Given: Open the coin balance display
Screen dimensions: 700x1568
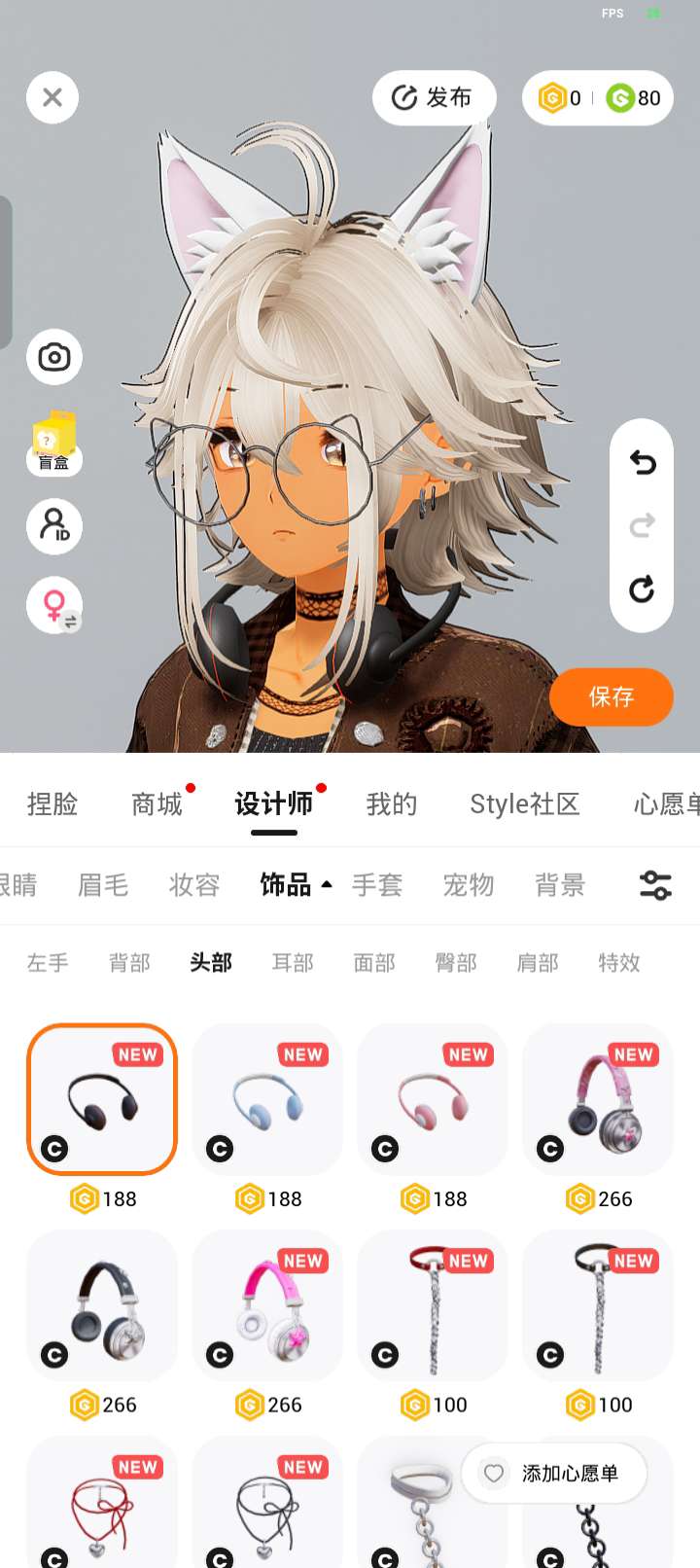Looking at the screenshot, I should (597, 97).
